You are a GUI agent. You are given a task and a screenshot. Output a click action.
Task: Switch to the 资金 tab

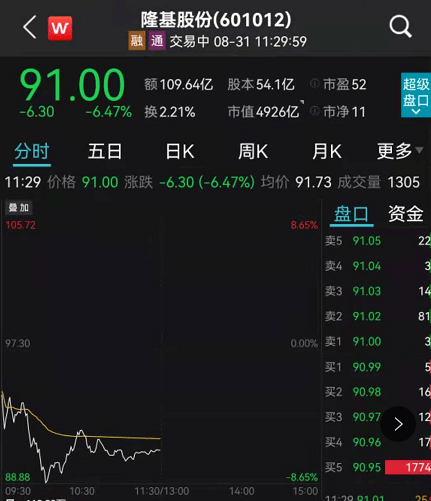pos(405,214)
